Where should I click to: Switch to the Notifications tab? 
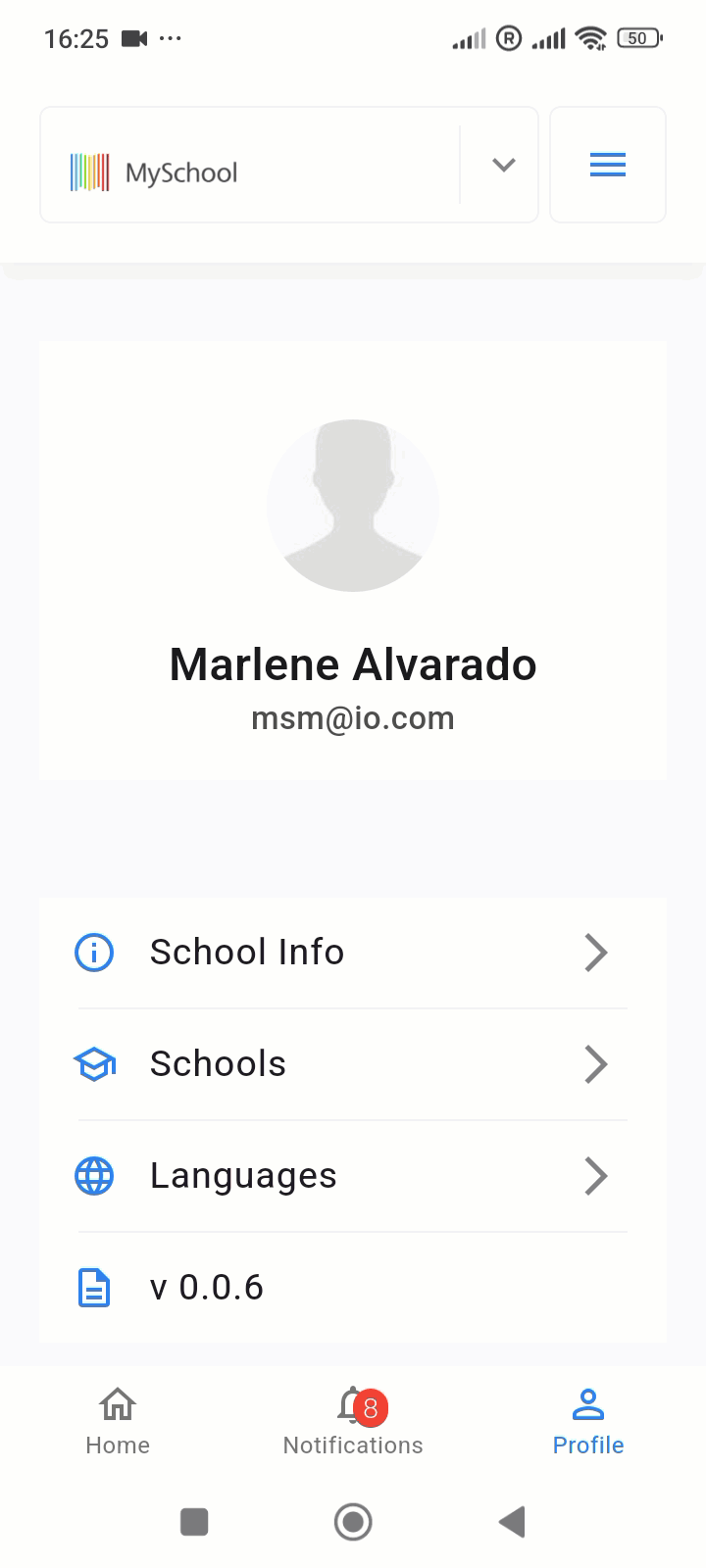pos(353,1423)
